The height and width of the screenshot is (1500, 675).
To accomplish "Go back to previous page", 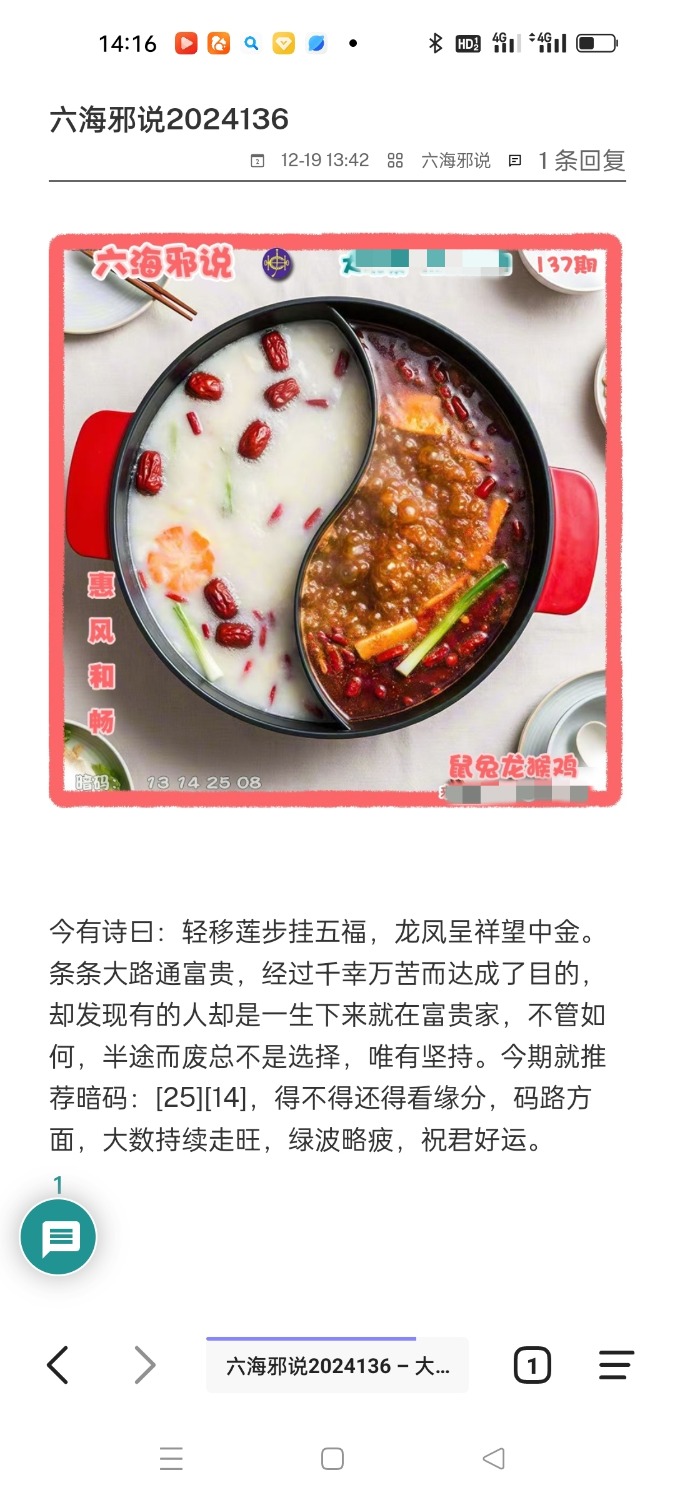I will [x=58, y=1365].
